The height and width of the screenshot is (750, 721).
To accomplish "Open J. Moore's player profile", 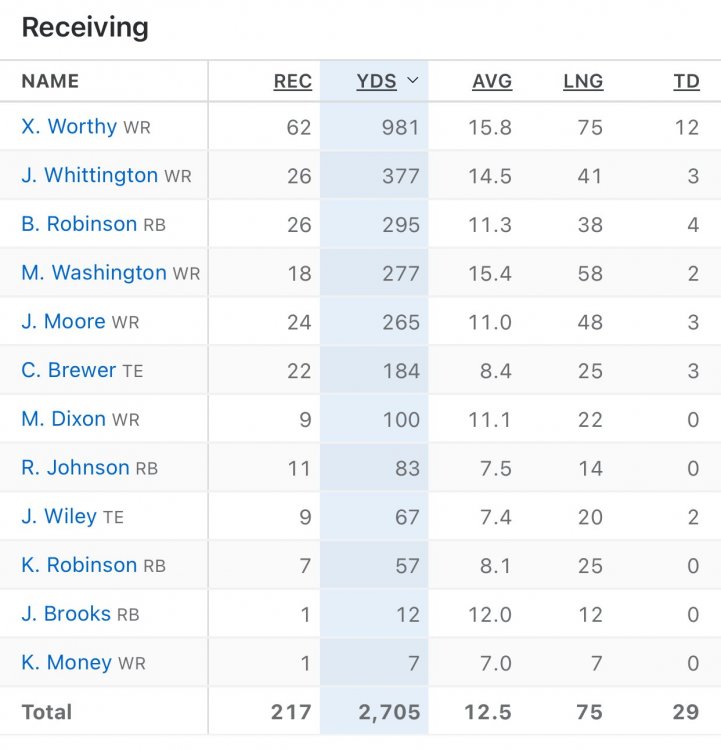I will click(x=63, y=321).
